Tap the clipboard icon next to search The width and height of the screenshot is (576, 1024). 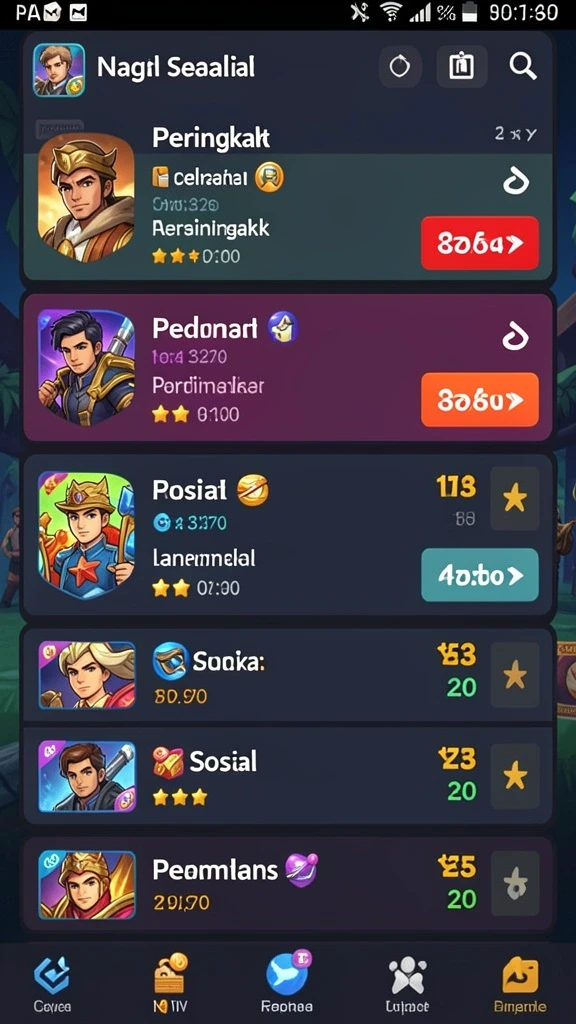click(462, 67)
